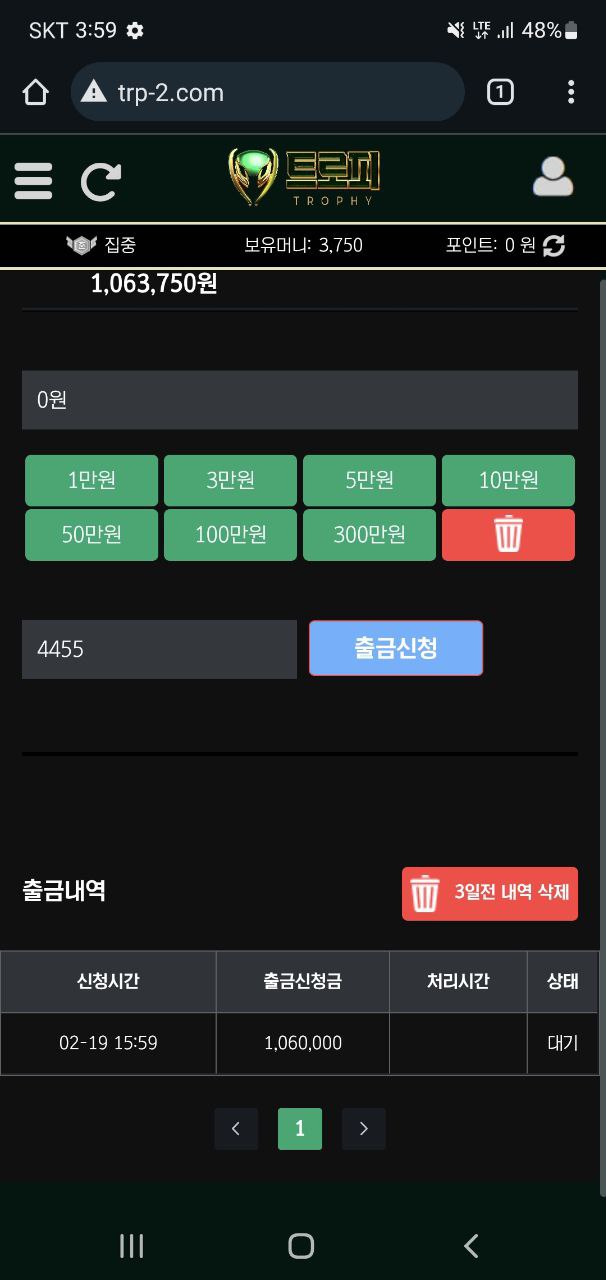Focus the password field showing 4455
The height and width of the screenshot is (1280, 606).
click(x=160, y=649)
